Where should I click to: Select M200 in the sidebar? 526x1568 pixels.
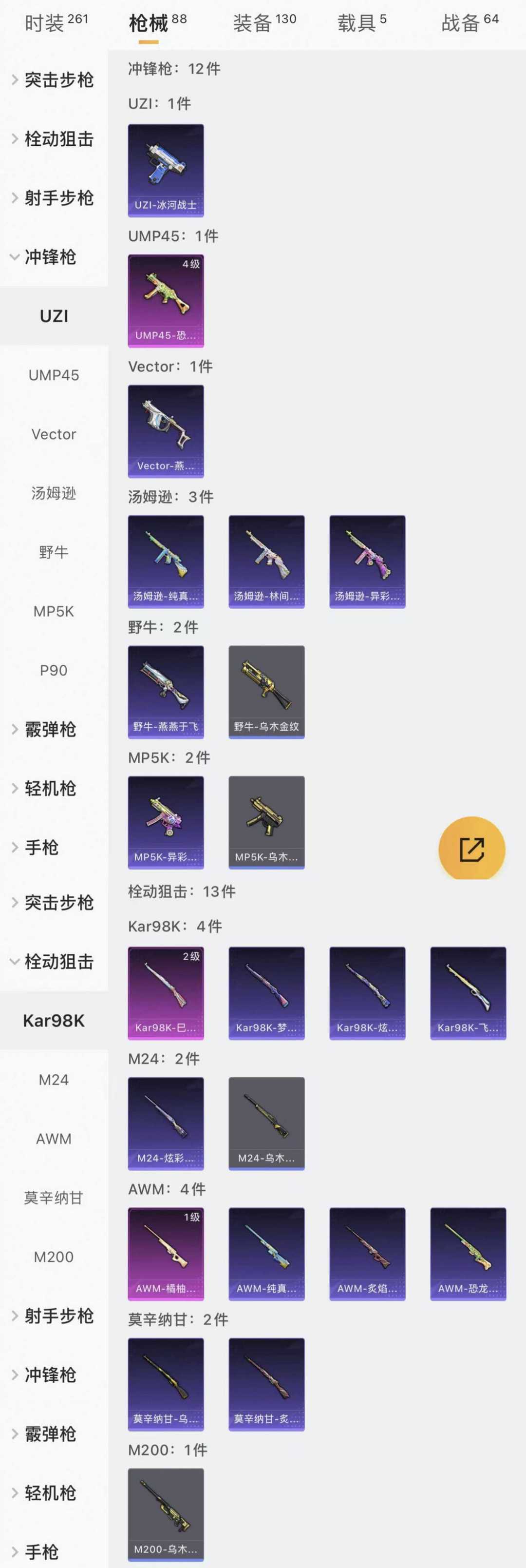point(54,1257)
